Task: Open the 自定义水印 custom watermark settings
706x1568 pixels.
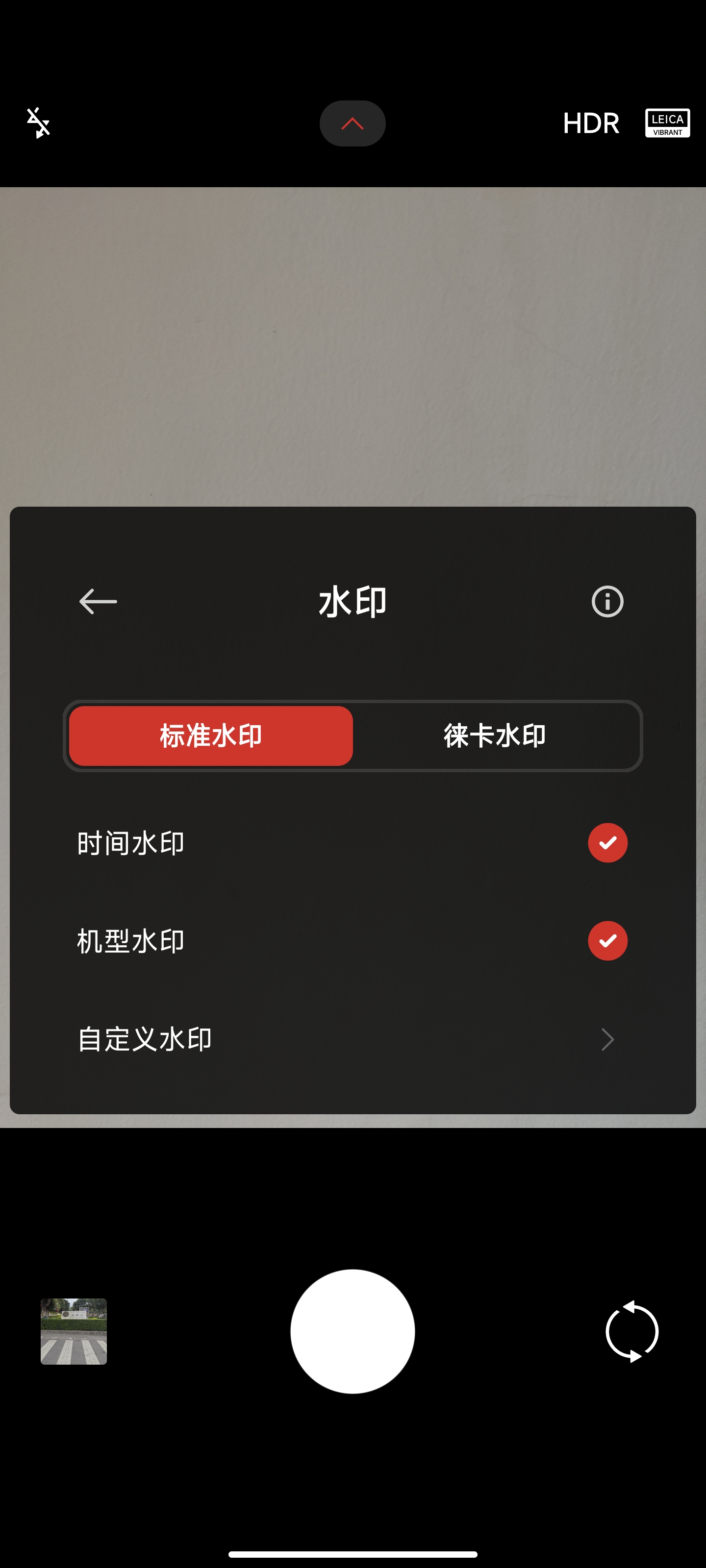Action: pyautogui.click(x=352, y=1040)
